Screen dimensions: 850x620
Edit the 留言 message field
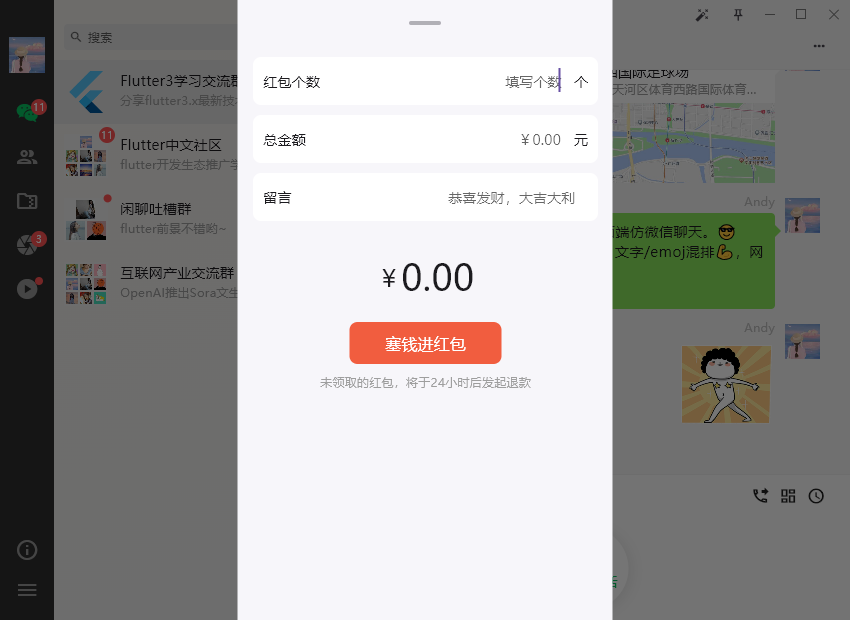(510, 198)
